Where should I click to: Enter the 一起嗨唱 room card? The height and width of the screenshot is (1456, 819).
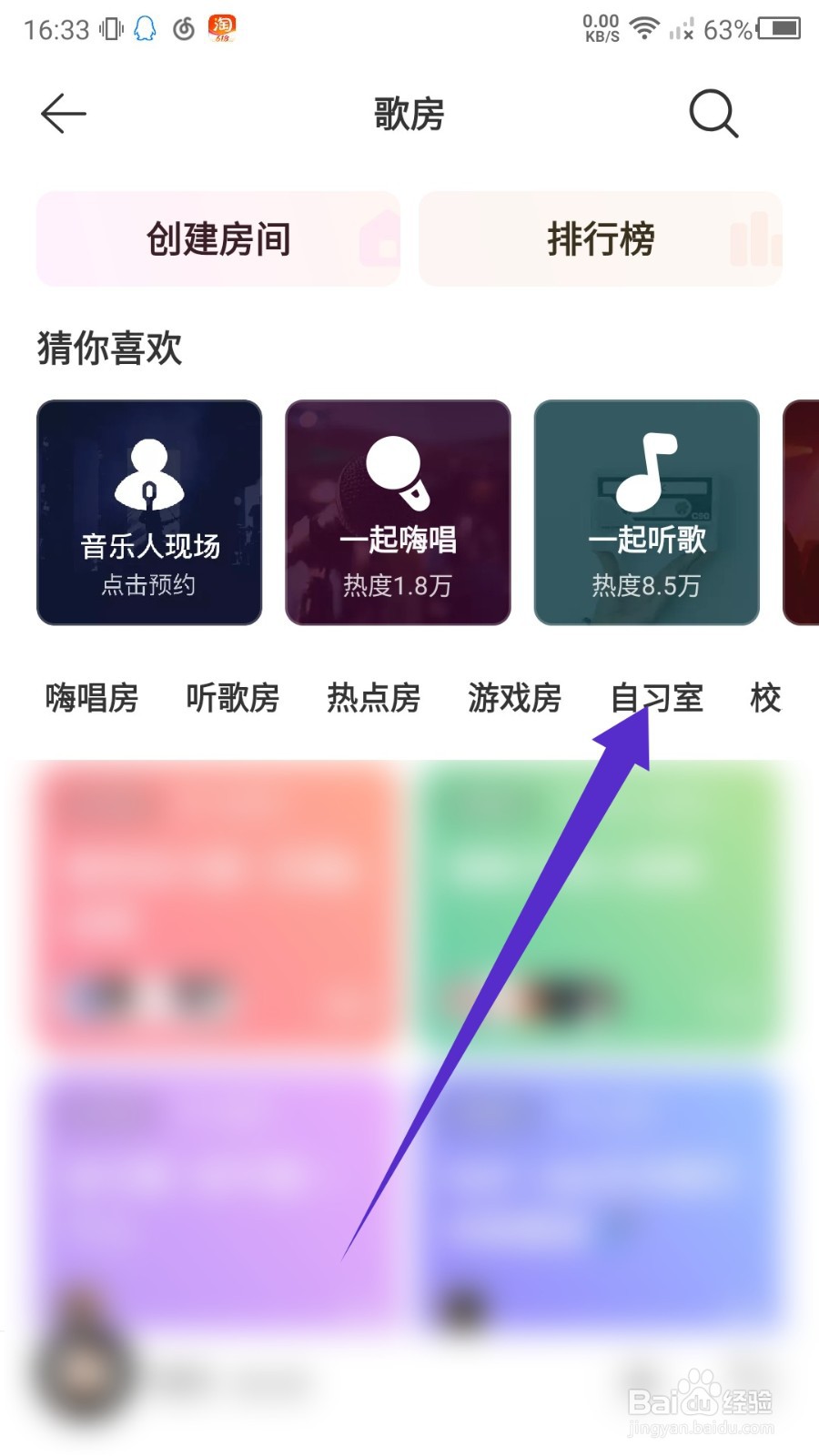(x=398, y=514)
